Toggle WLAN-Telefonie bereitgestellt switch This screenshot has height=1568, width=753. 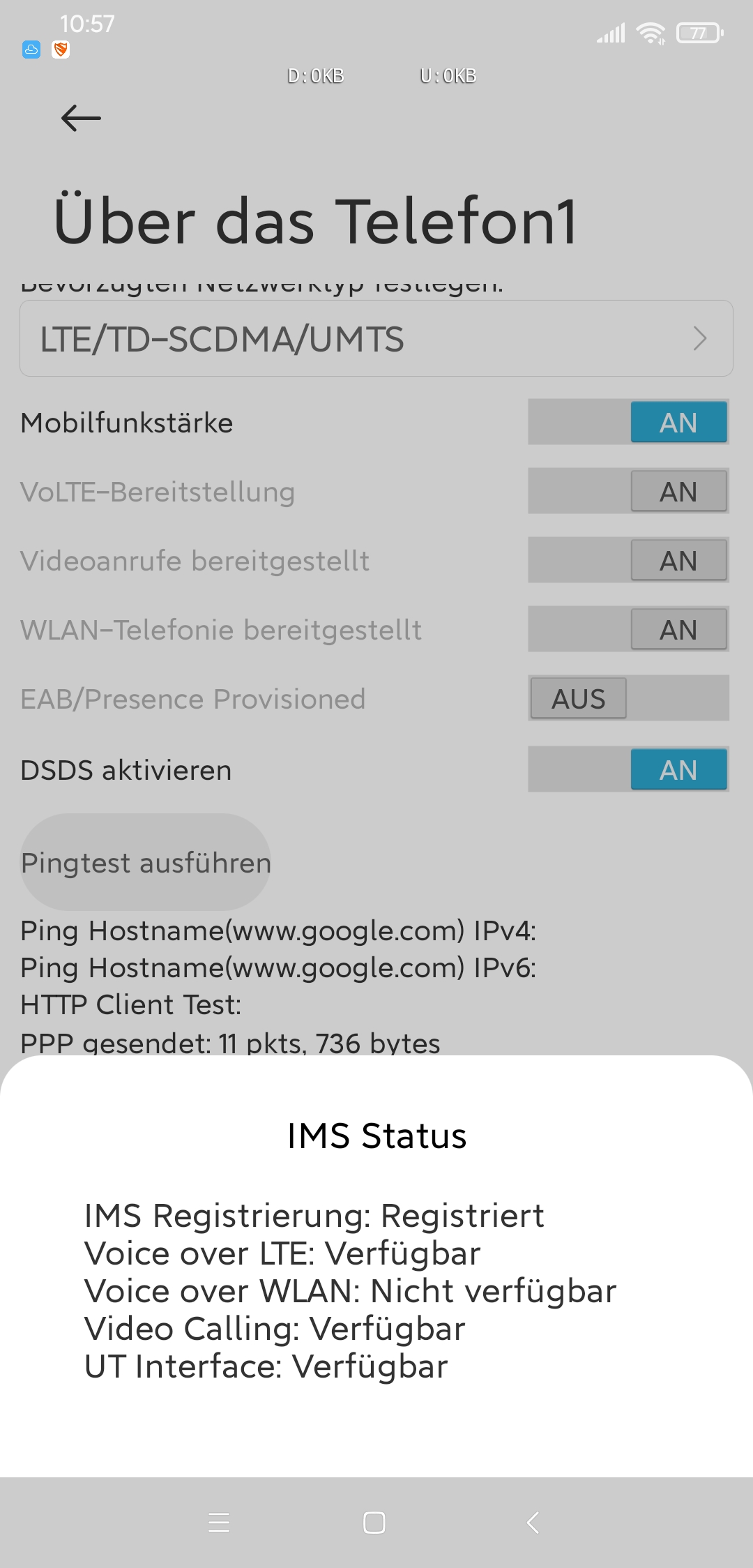tap(628, 629)
